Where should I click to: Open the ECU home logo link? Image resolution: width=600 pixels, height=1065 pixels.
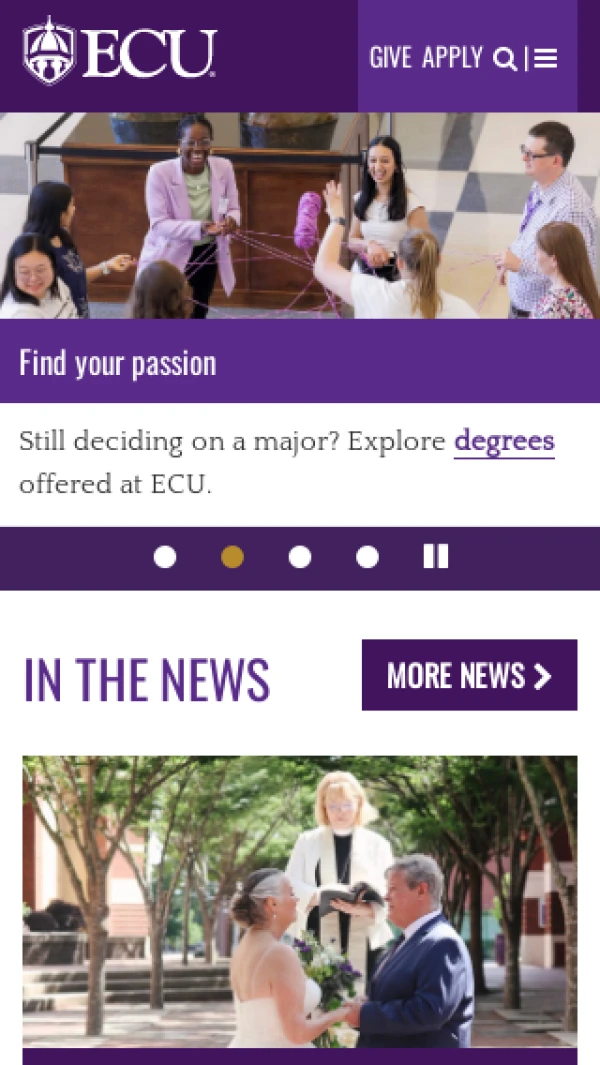pos(119,51)
